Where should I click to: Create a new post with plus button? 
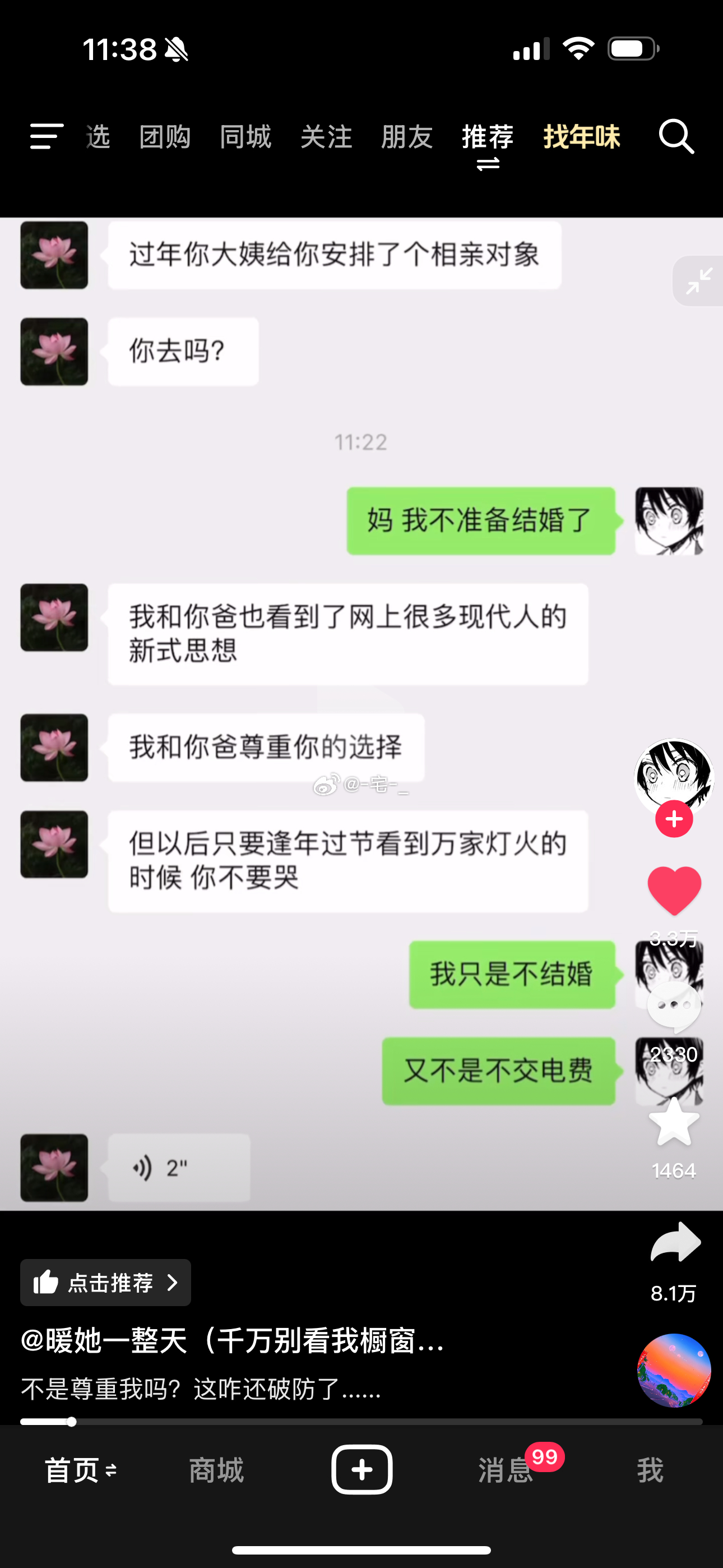point(361,1469)
